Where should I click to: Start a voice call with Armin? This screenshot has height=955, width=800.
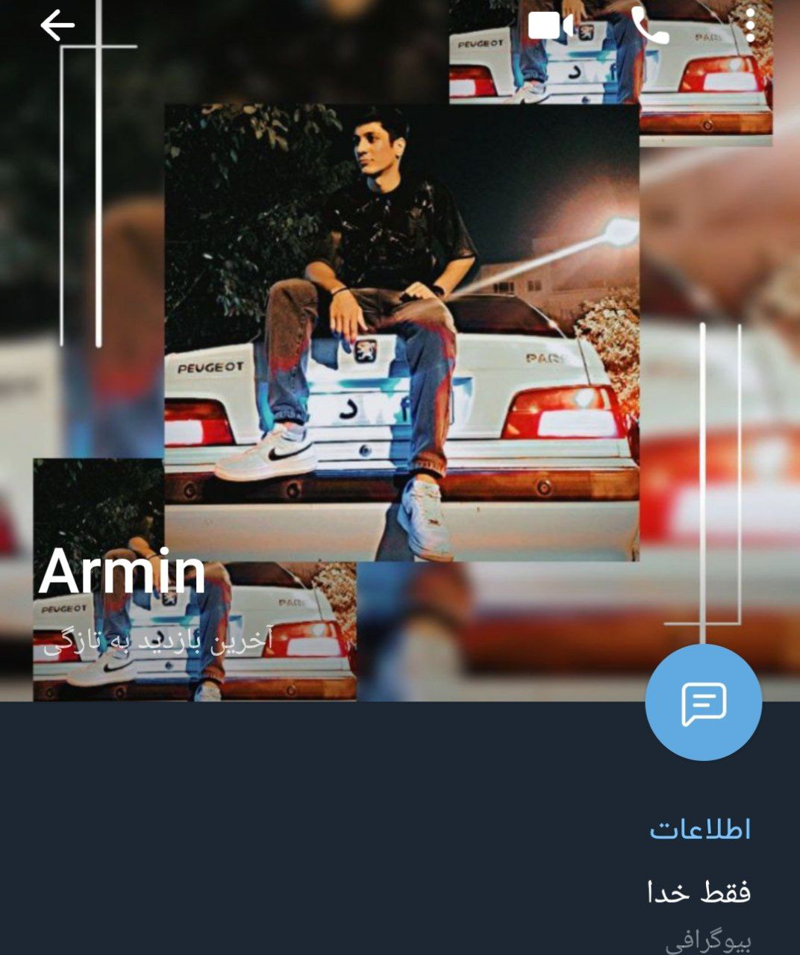coord(649,26)
